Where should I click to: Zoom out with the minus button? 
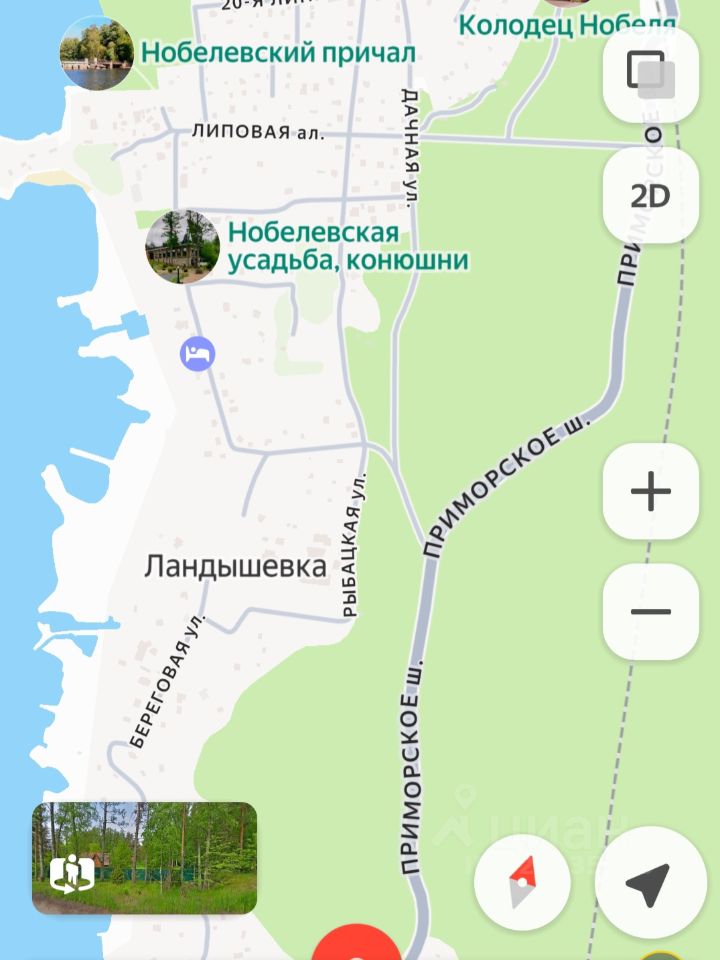(651, 612)
